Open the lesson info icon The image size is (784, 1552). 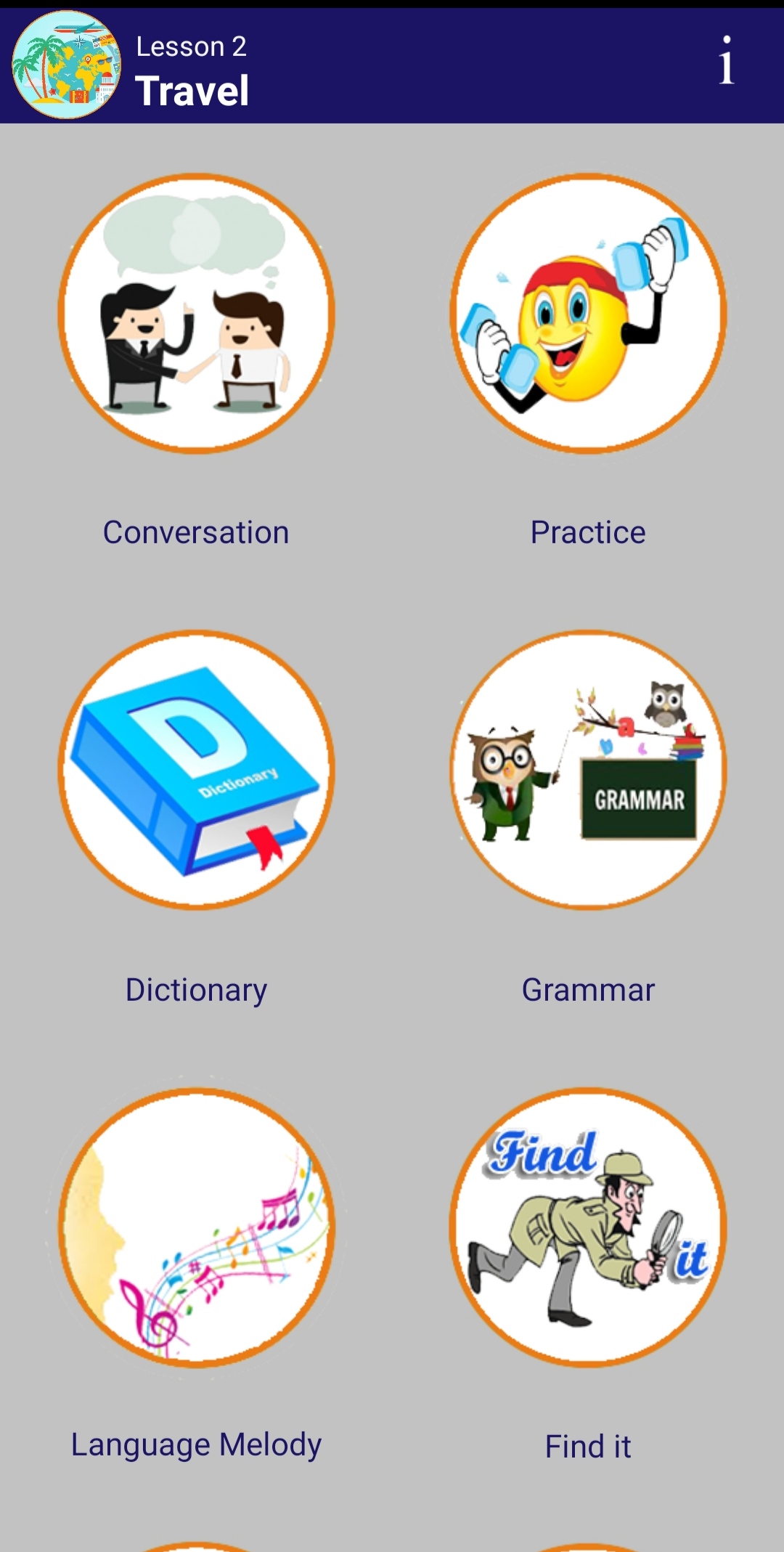pyautogui.click(x=726, y=61)
